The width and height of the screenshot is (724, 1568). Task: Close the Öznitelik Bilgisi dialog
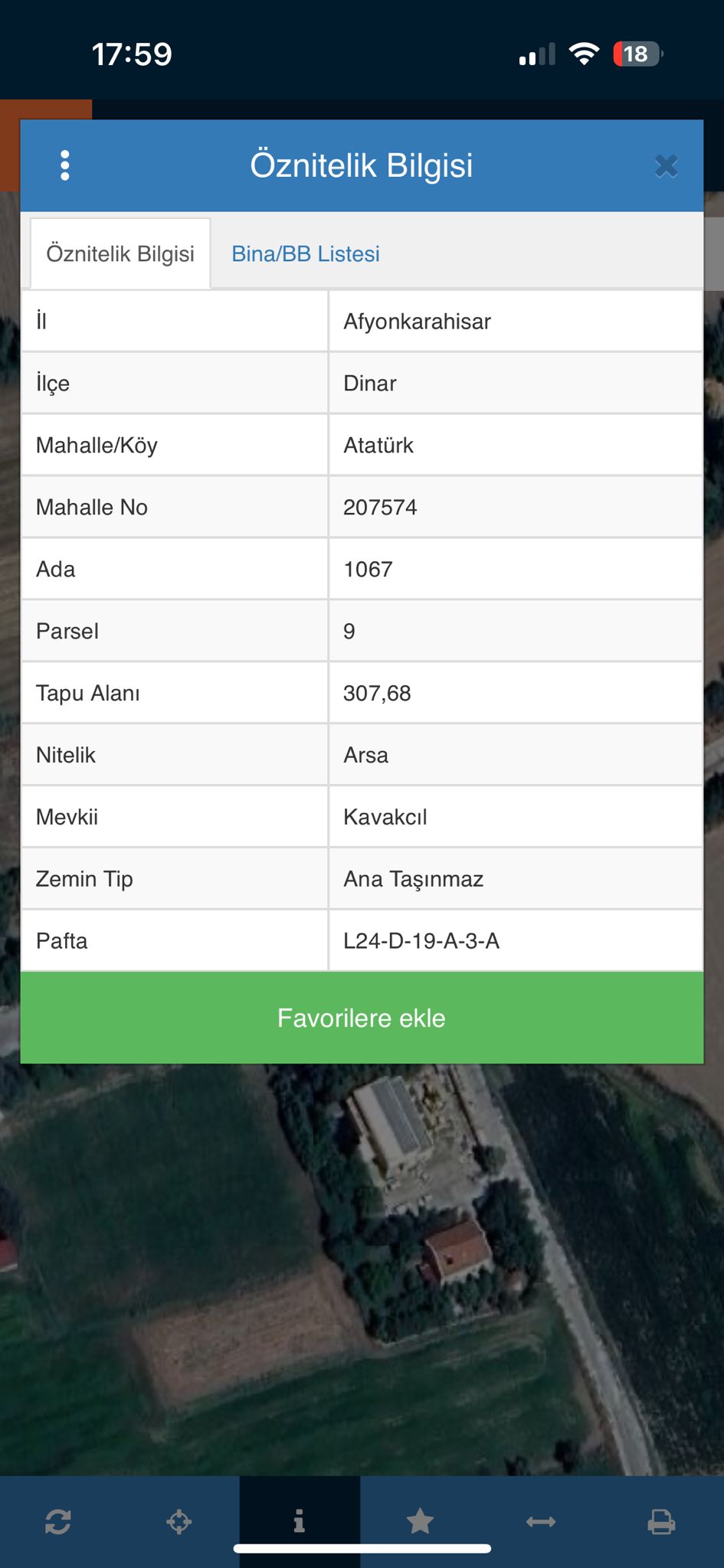[666, 165]
